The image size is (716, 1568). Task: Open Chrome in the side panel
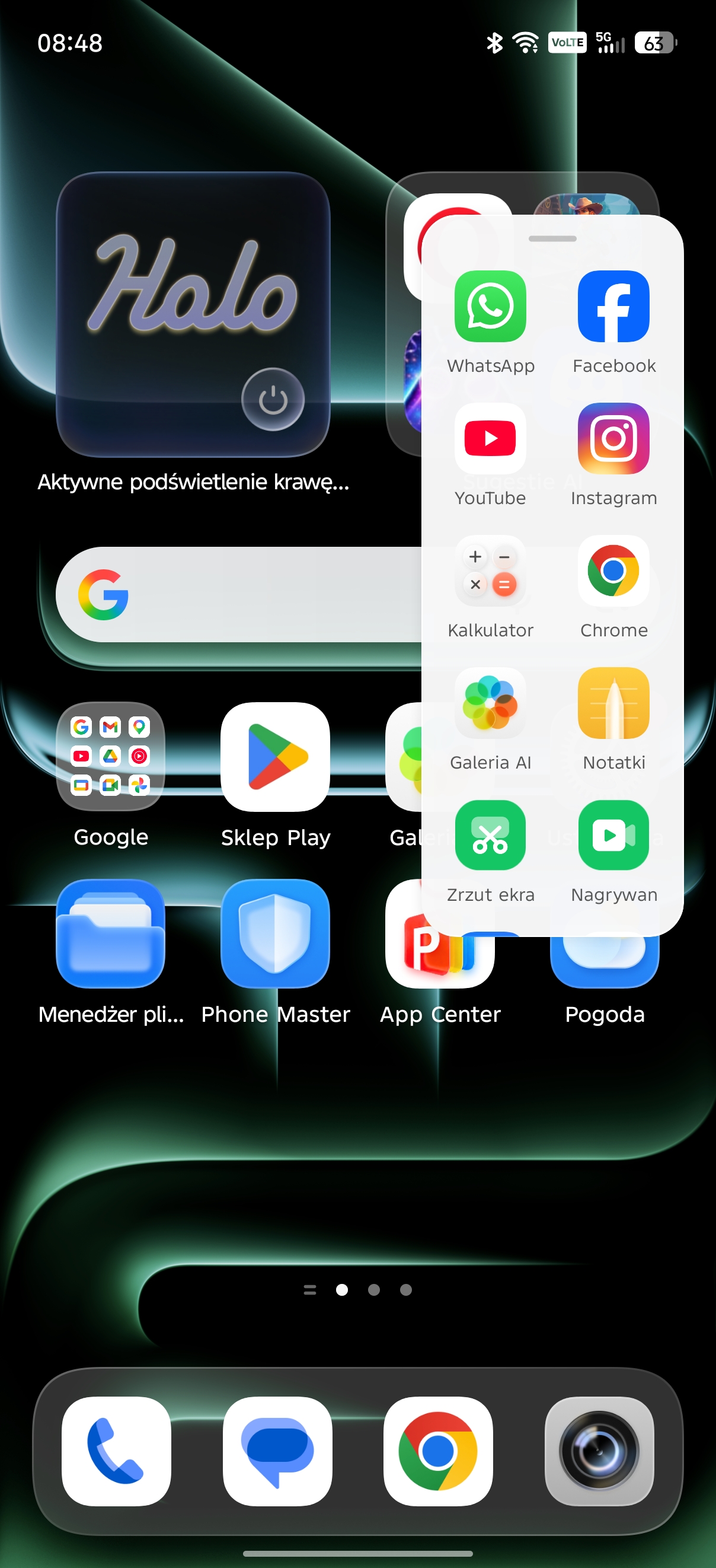(x=613, y=571)
